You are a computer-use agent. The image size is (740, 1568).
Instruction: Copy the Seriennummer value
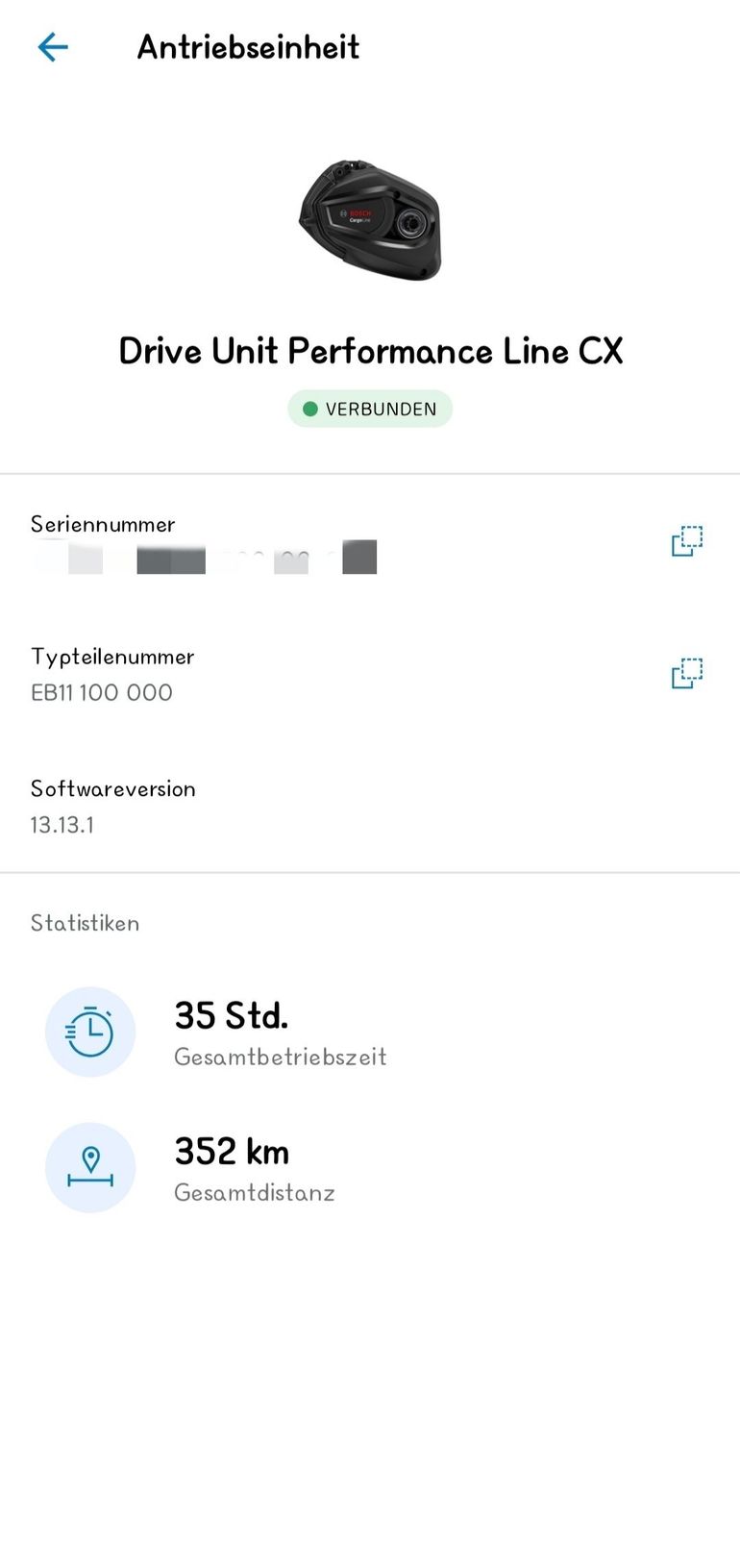[686, 541]
